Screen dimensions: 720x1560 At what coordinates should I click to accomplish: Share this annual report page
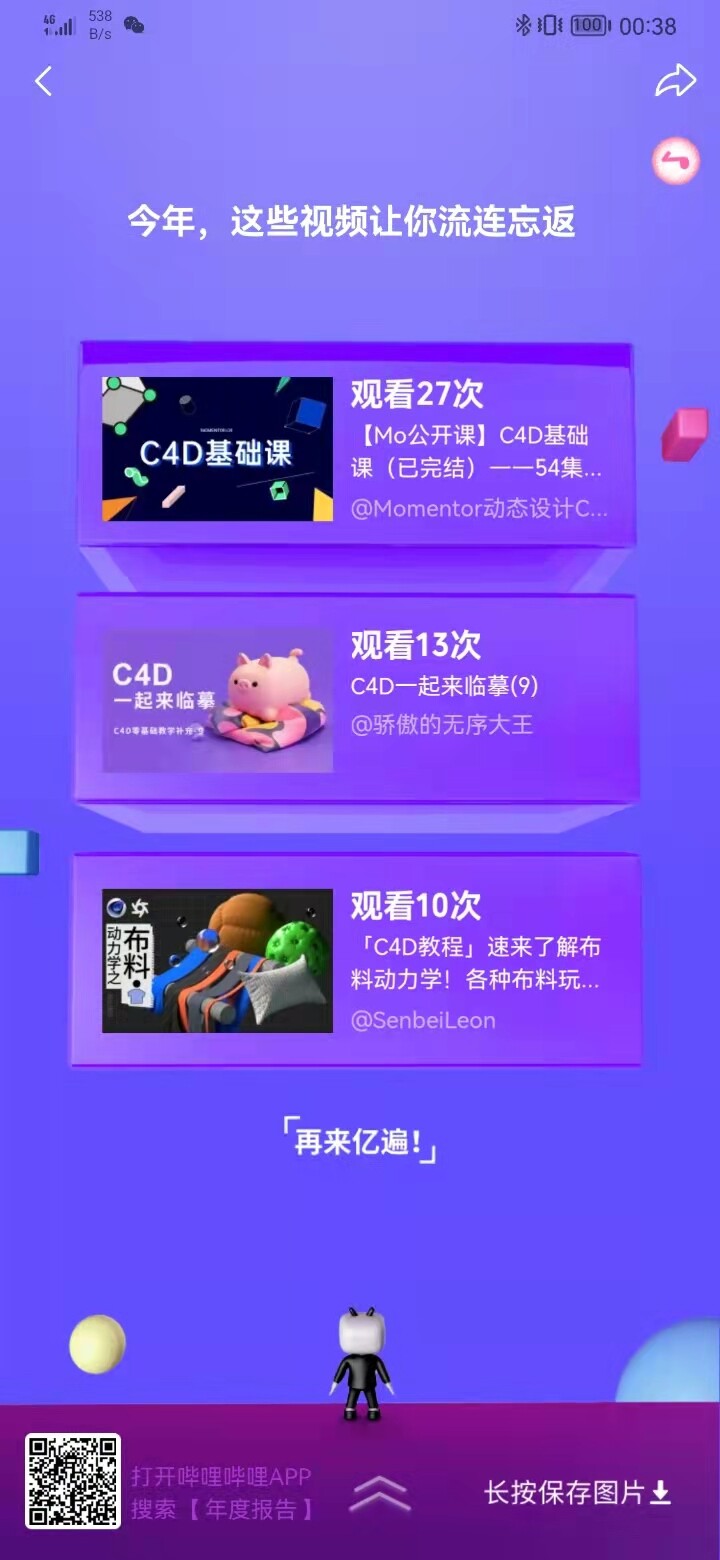[x=675, y=81]
